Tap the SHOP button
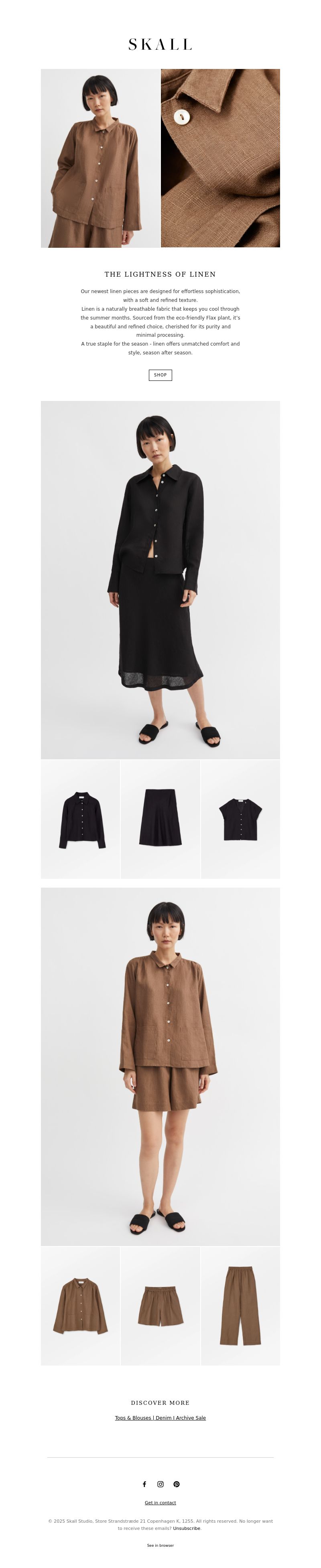Screen dimensions: 321x1568 click(x=160, y=375)
